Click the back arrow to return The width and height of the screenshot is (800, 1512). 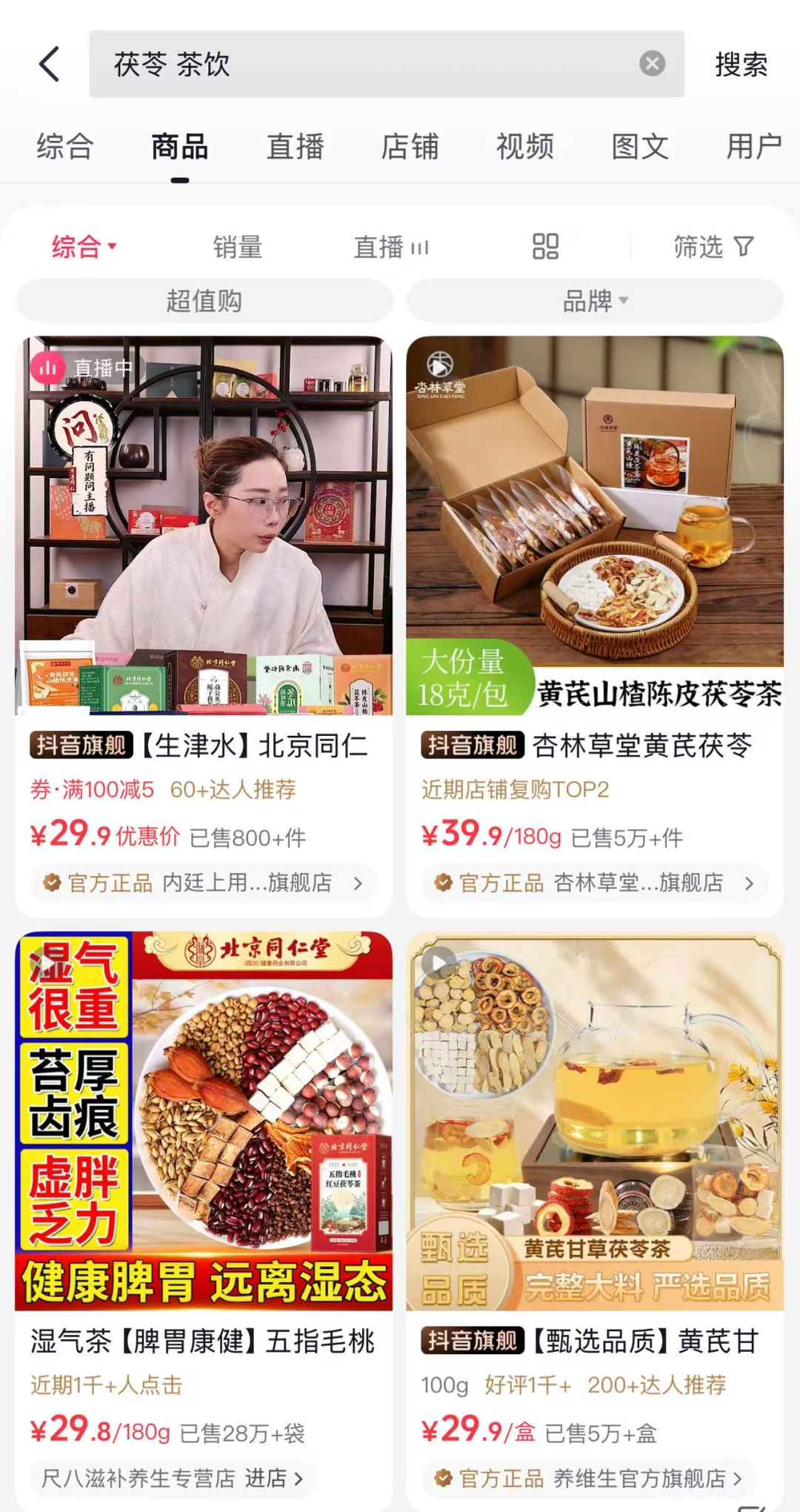50,64
